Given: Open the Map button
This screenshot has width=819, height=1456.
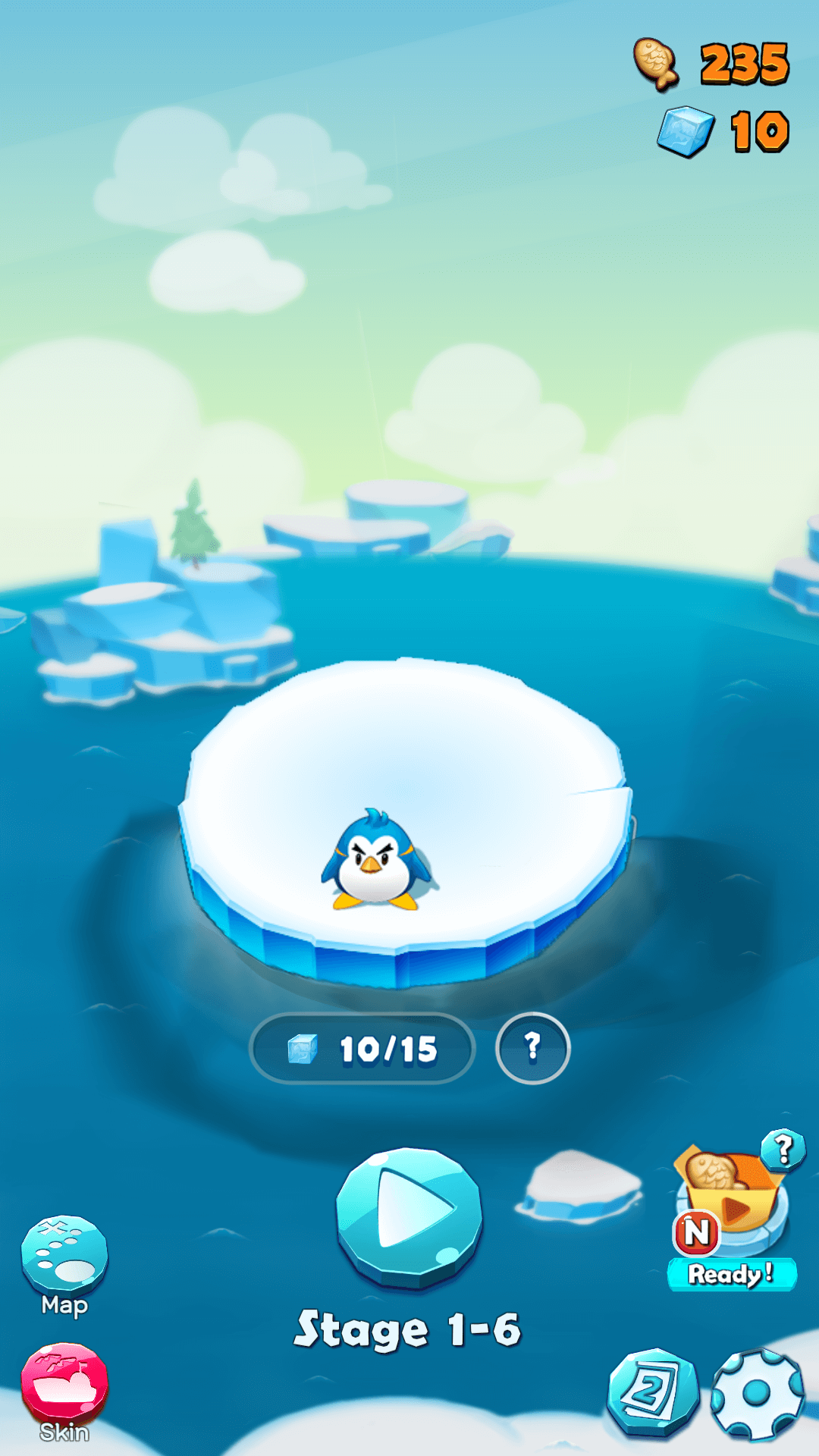Looking at the screenshot, I should tap(64, 1255).
